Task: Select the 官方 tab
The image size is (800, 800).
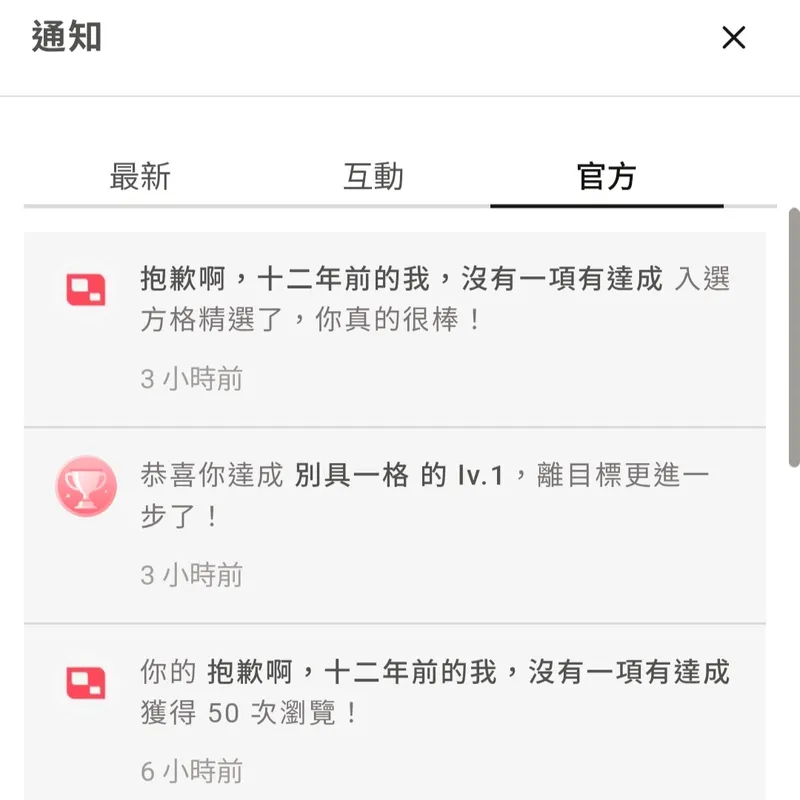Action: [606, 177]
